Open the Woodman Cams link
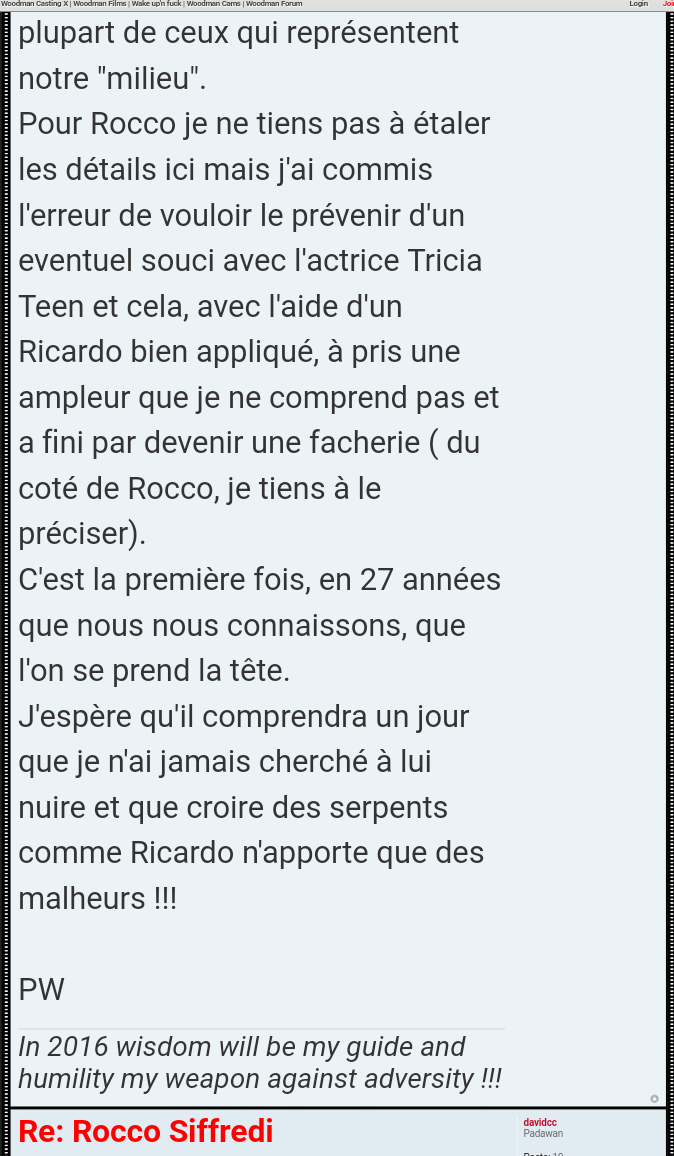The height and width of the screenshot is (1156, 674). click(x=213, y=4)
